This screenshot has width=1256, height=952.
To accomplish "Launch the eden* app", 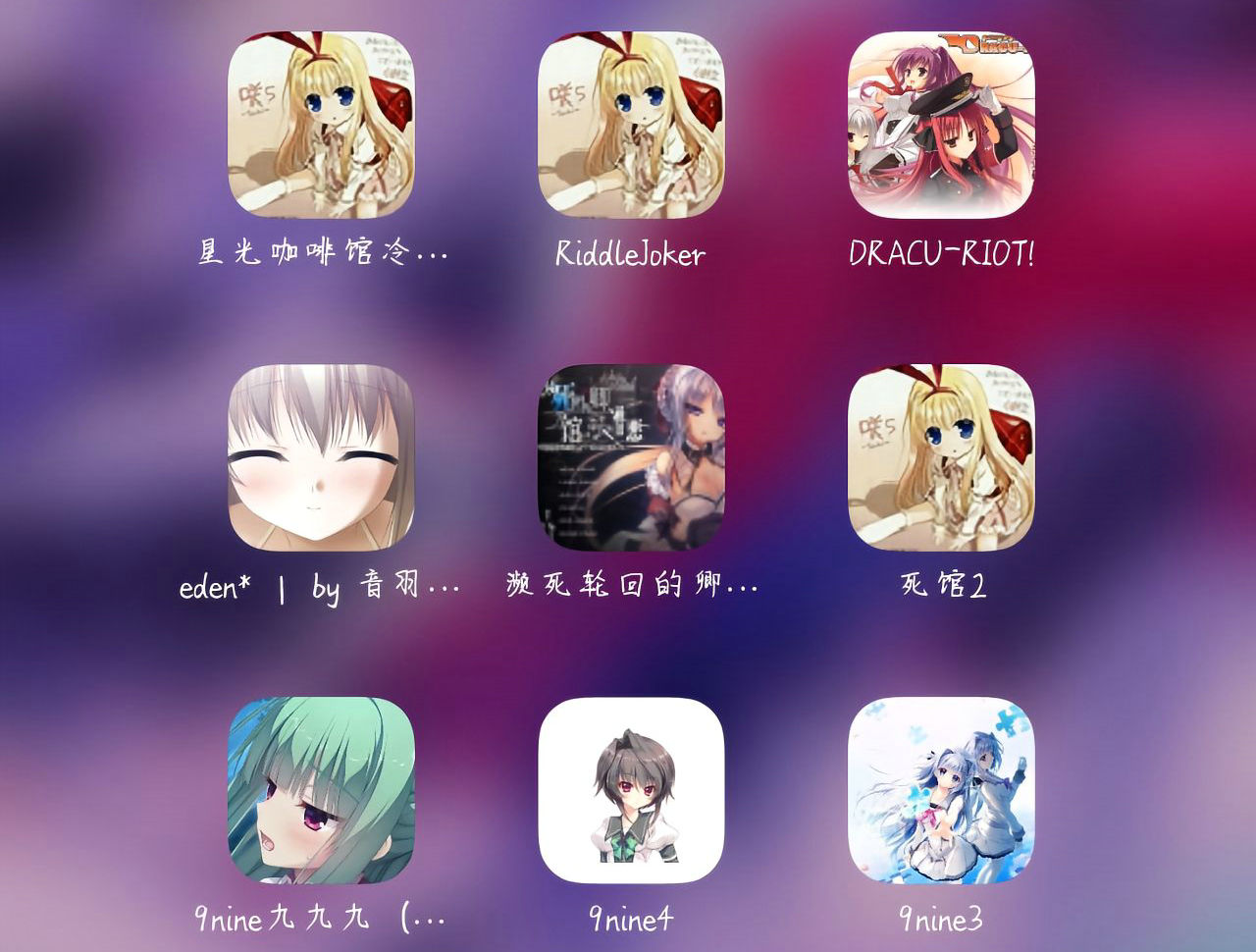I will [x=321, y=457].
